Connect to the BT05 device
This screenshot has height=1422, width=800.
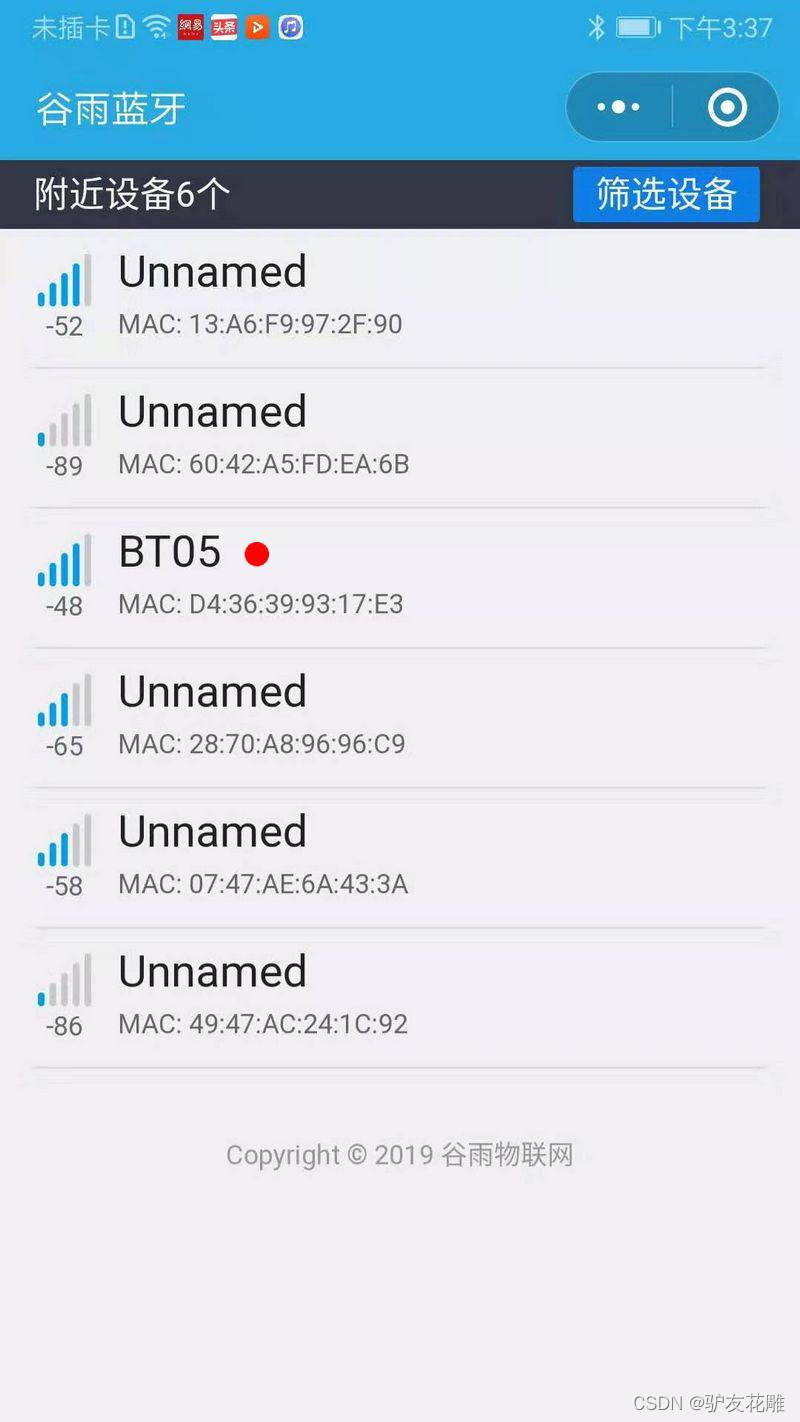click(400, 578)
